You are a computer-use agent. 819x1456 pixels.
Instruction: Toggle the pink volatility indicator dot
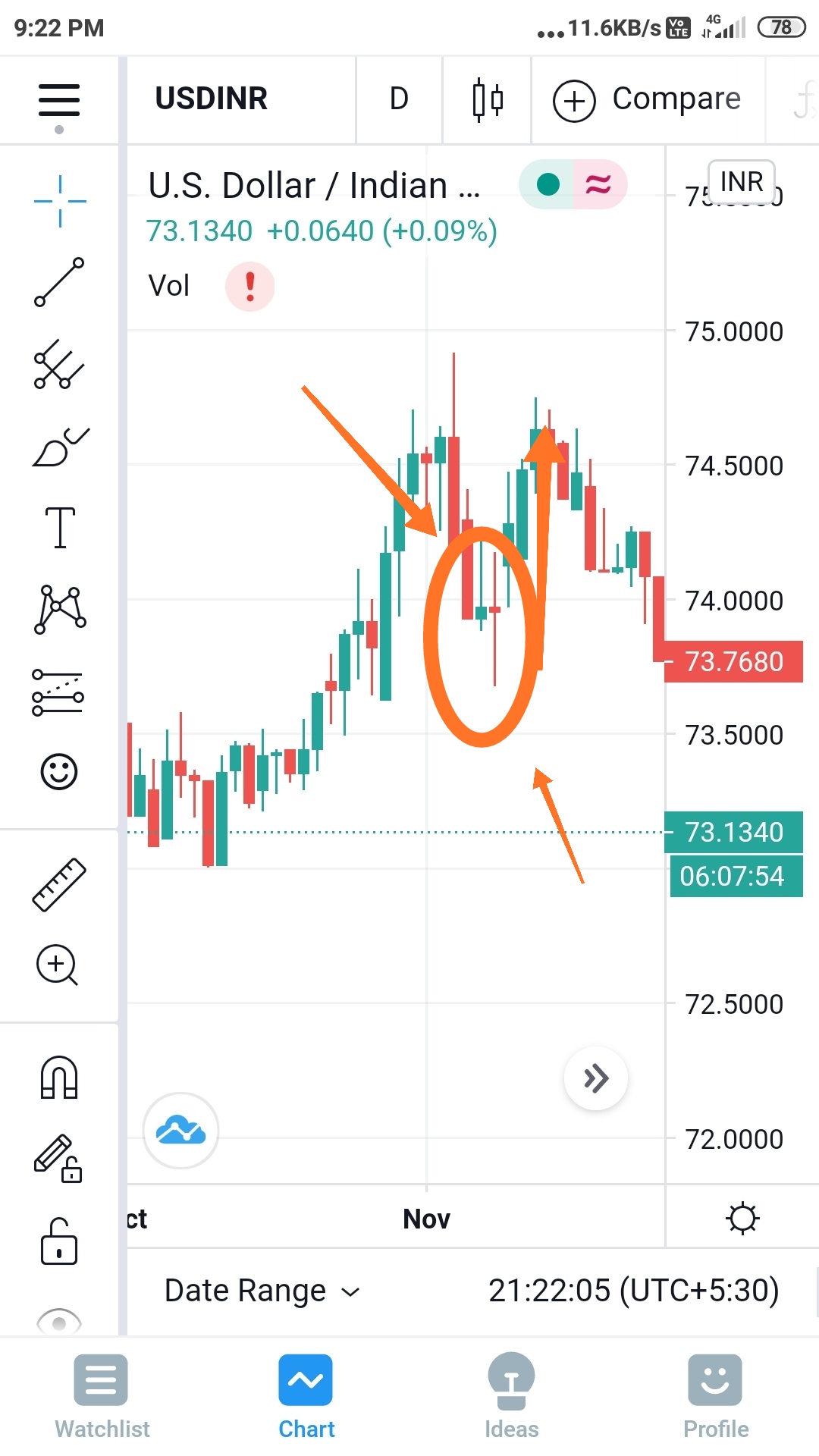coord(599,184)
